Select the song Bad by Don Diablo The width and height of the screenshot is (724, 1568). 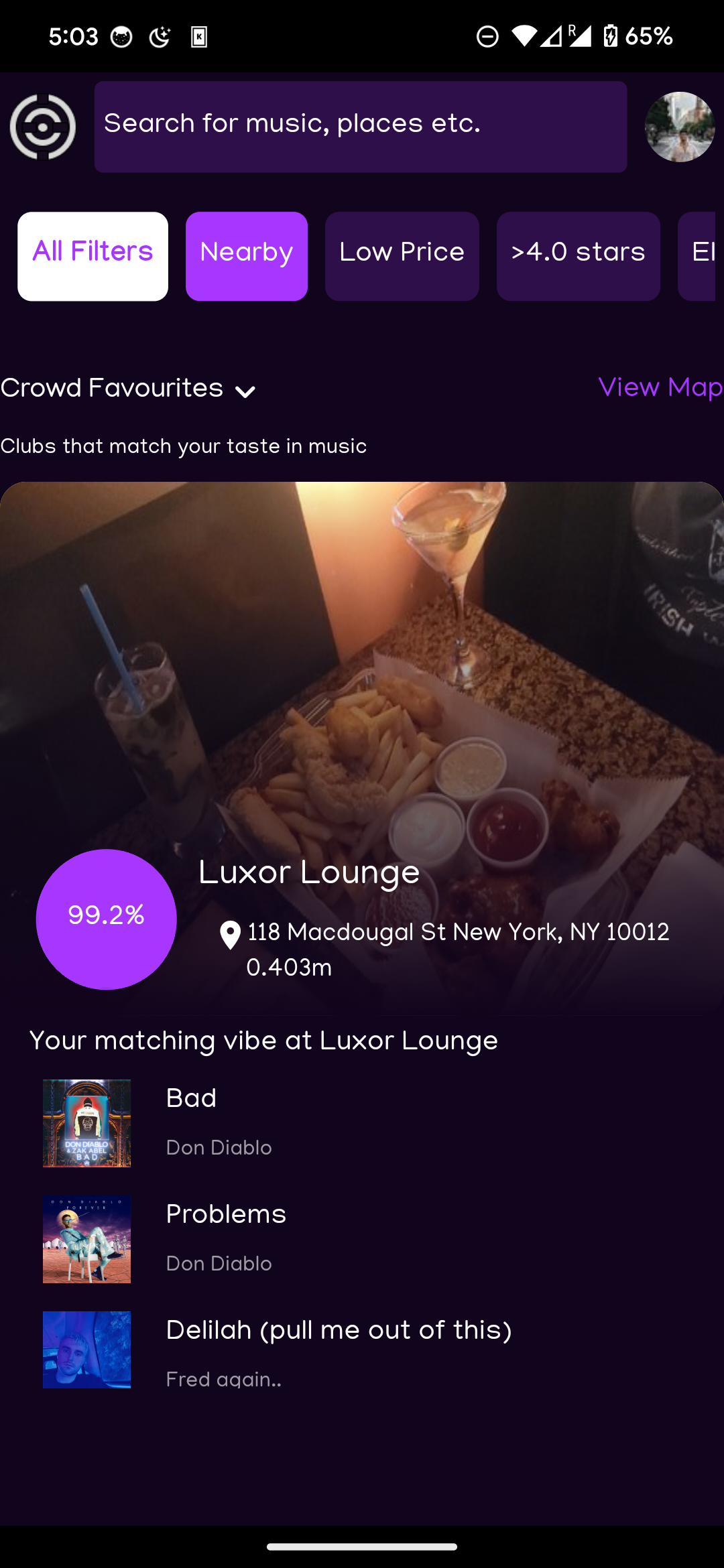click(362, 1123)
